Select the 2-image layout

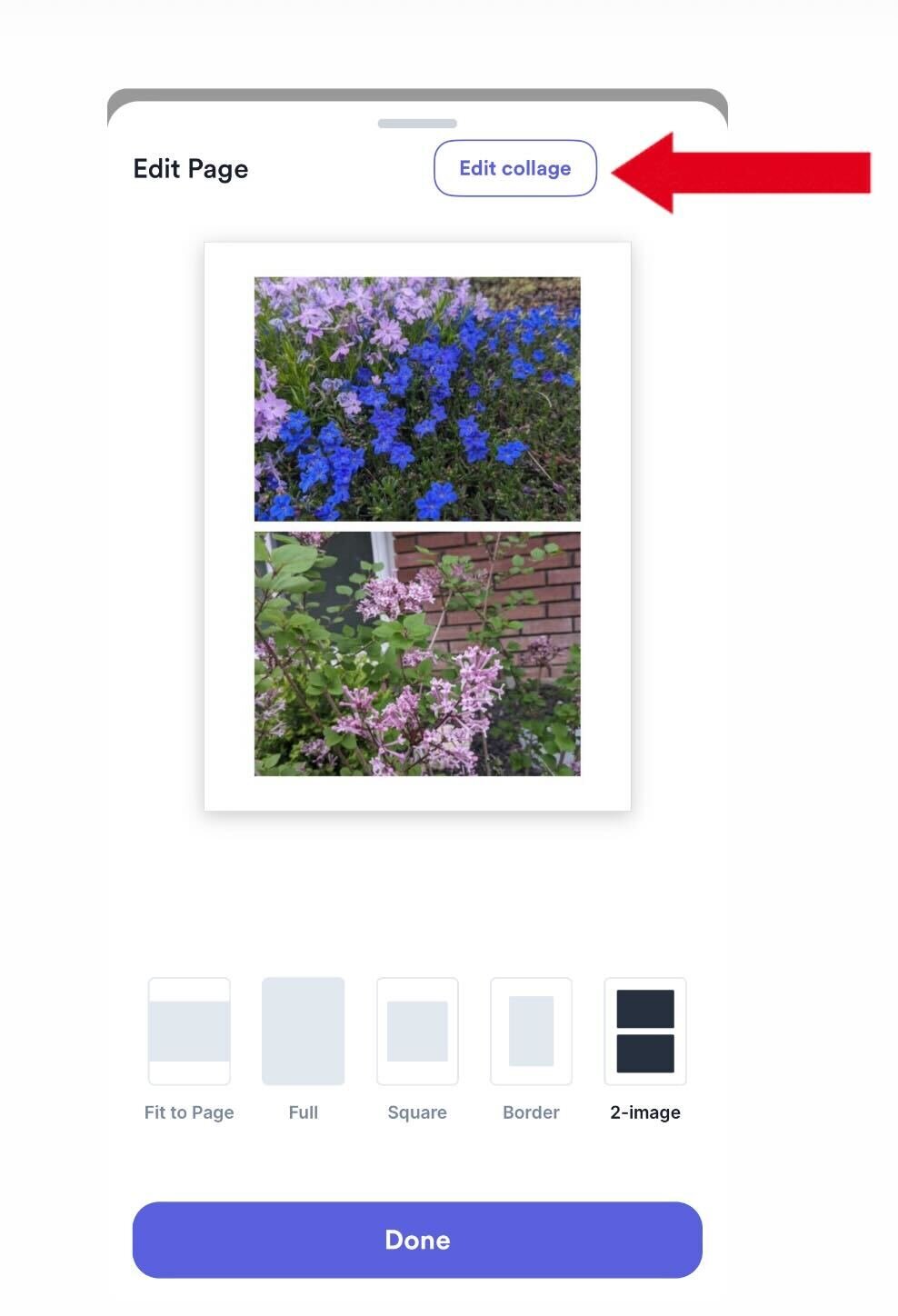click(645, 1032)
